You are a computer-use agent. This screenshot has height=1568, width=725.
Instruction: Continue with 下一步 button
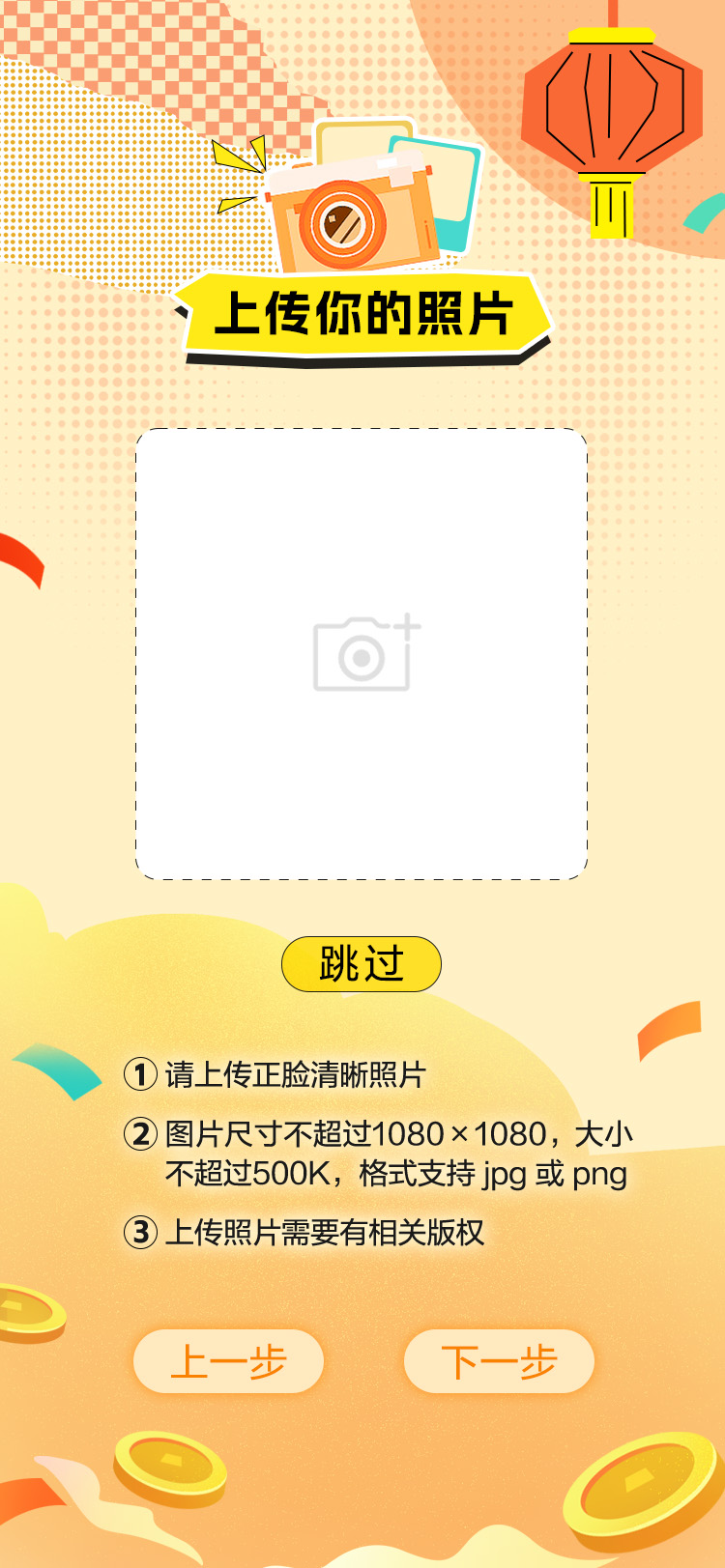[x=499, y=1361]
